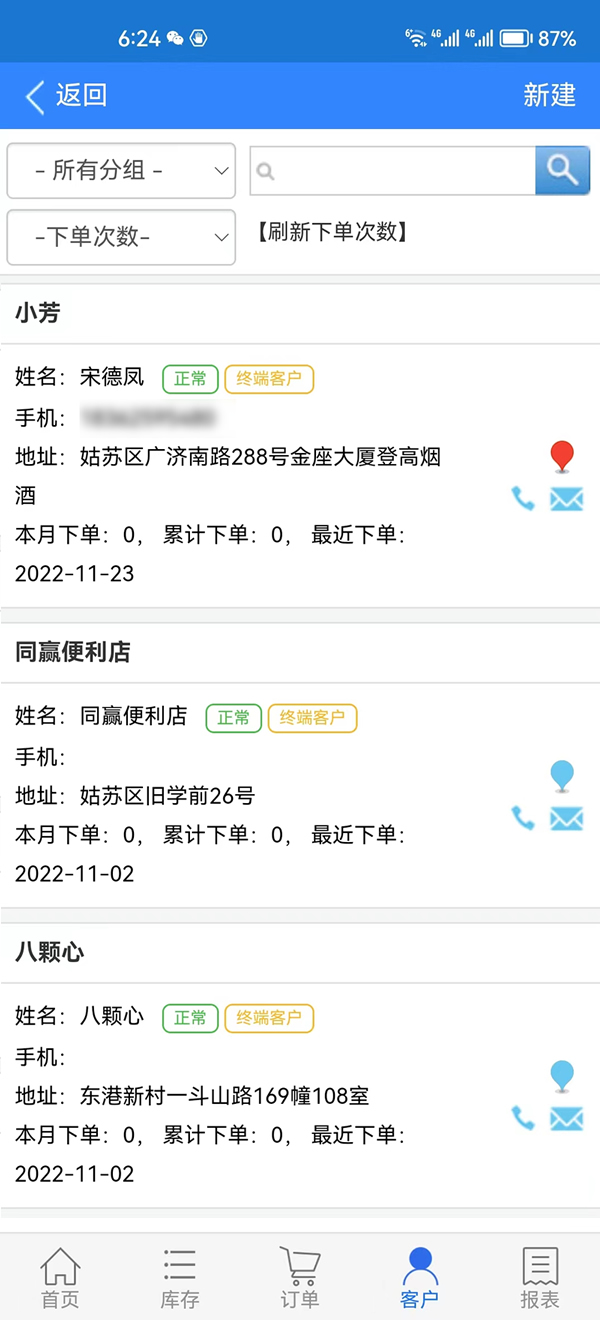Focus the customer search field

pos(392,171)
